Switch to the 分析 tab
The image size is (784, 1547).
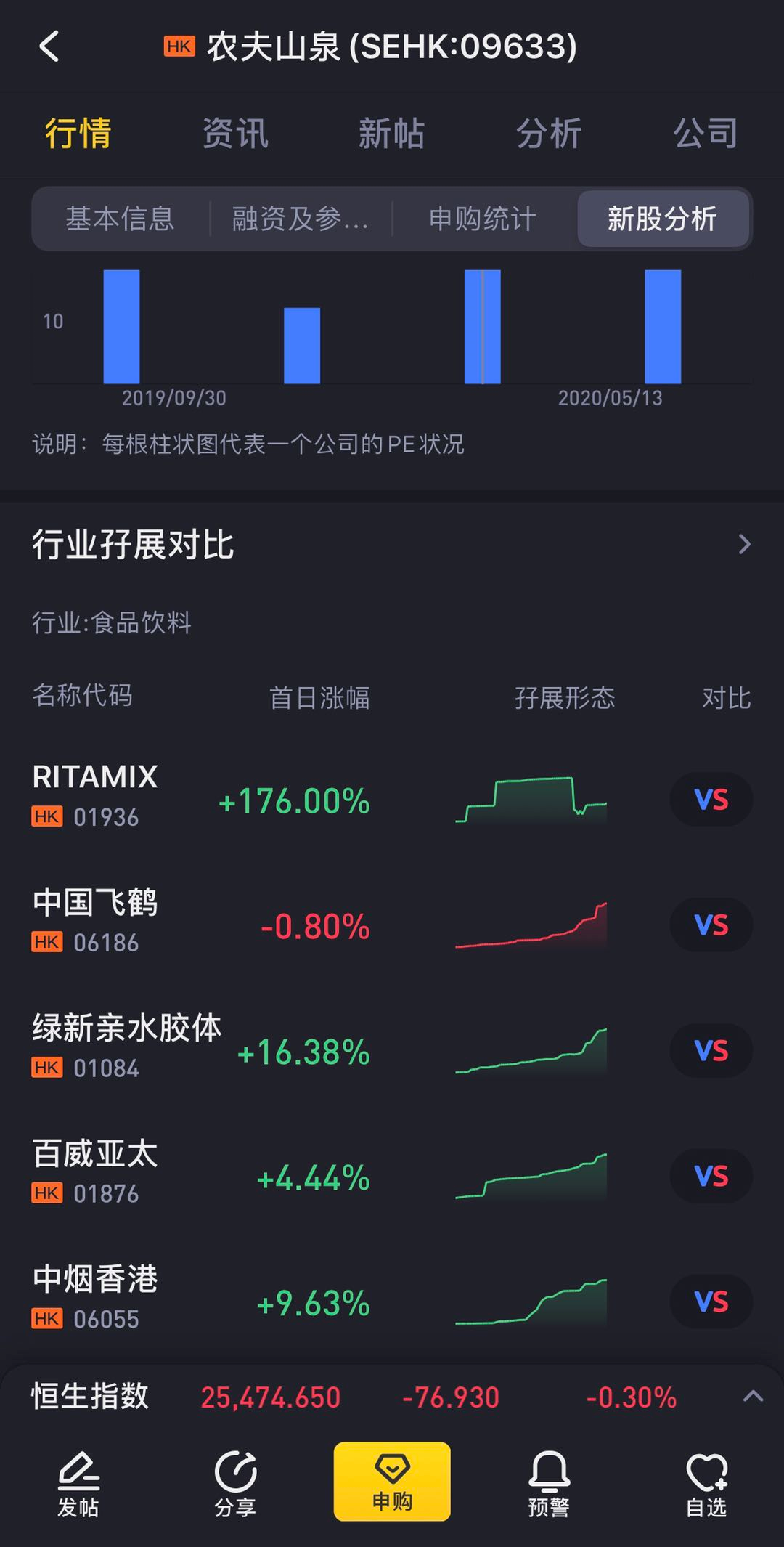pyautogui.click(x=549, y=134)
